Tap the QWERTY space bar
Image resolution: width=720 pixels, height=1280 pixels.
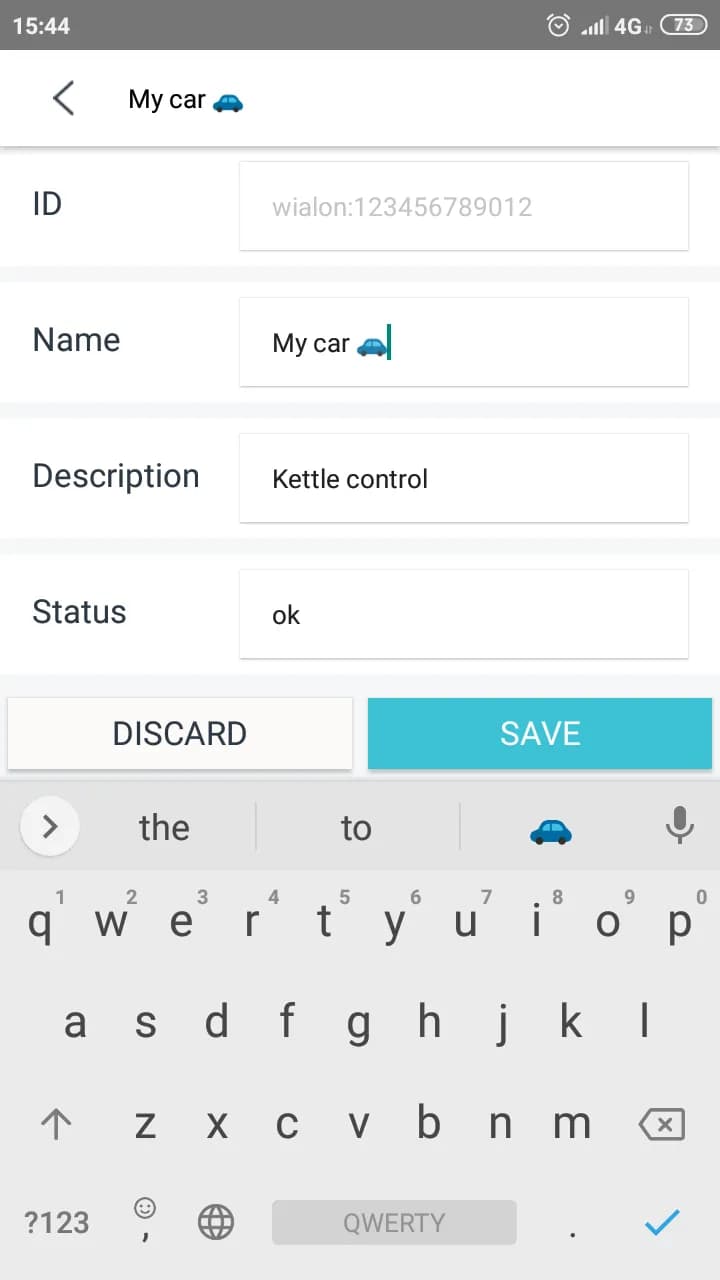point(394,1222)
